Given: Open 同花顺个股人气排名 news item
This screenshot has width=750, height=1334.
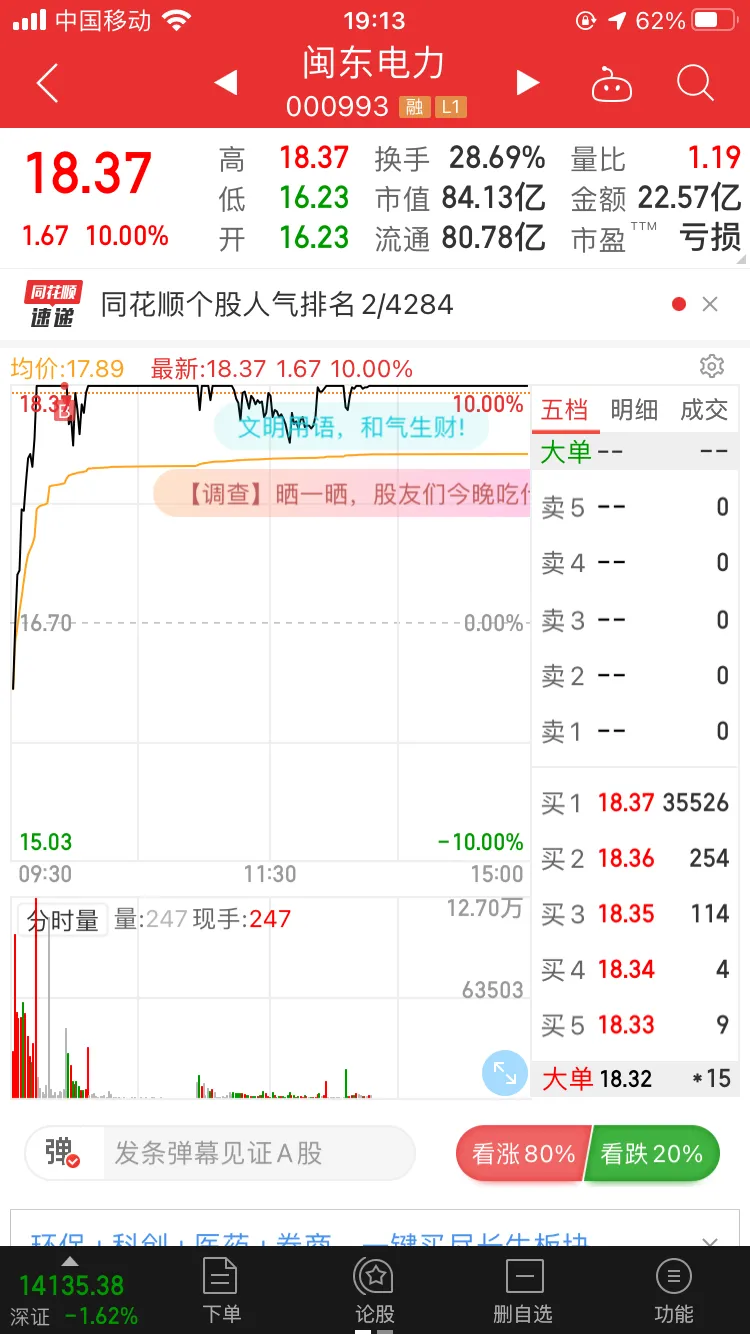Looking at the screenshot, I should tap(277, 304).
